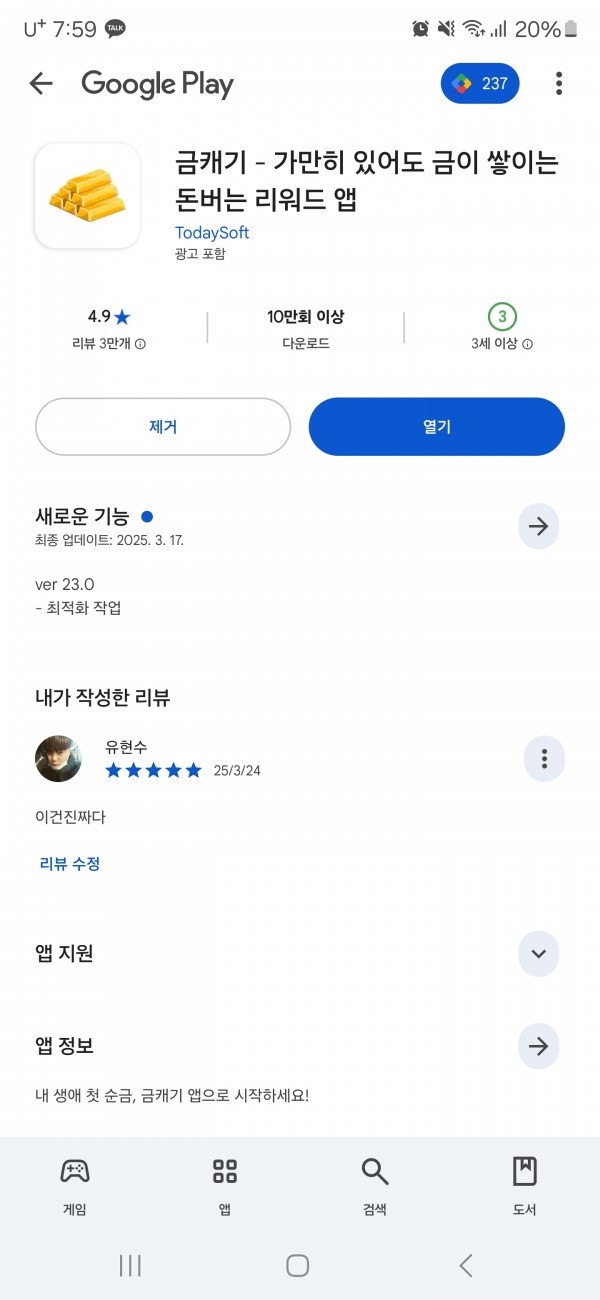This screenshot has height=1300, width=600.
Task: Open review options for 유현수's review
Action: pyautogui.click(x=544, y=759)
